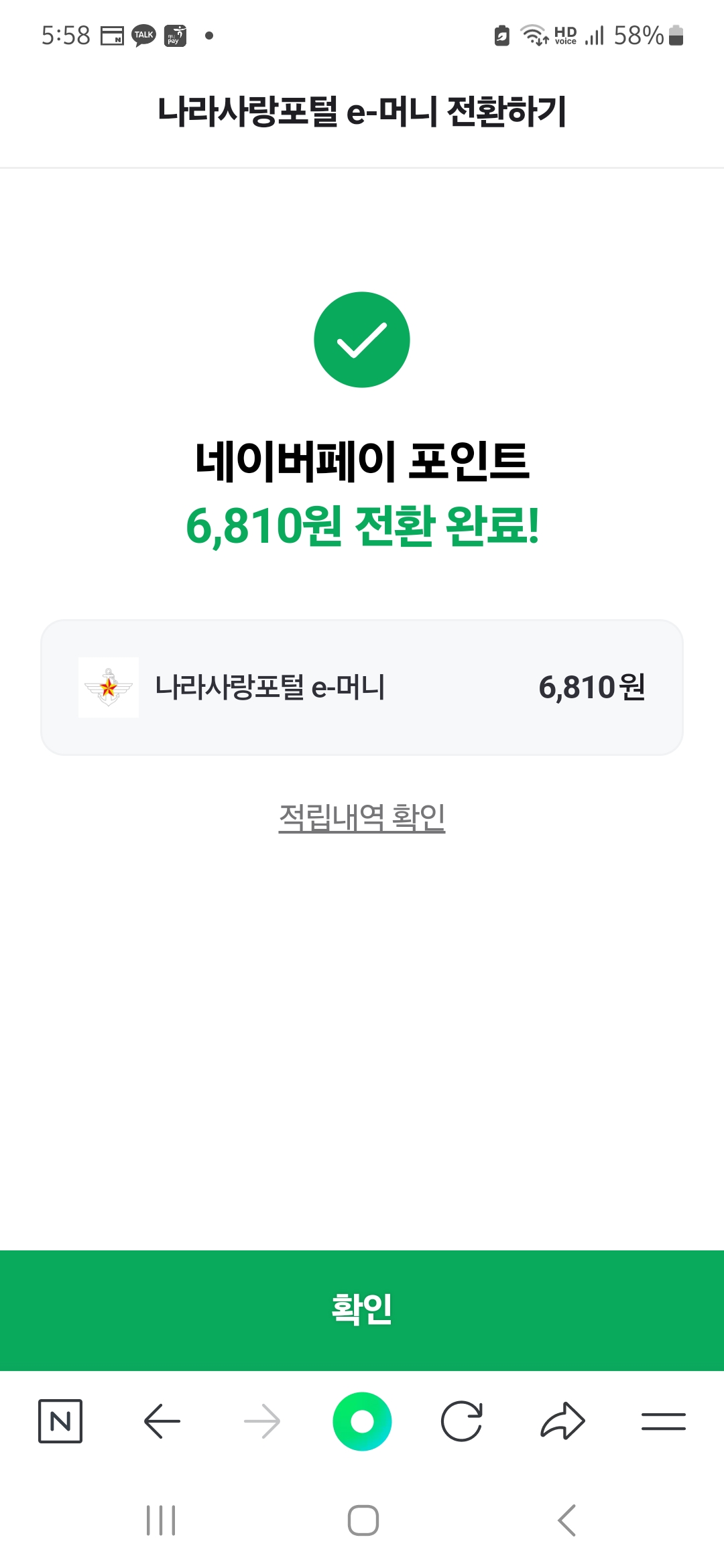Open the 적립내역 확인 link

click(362, 817)
